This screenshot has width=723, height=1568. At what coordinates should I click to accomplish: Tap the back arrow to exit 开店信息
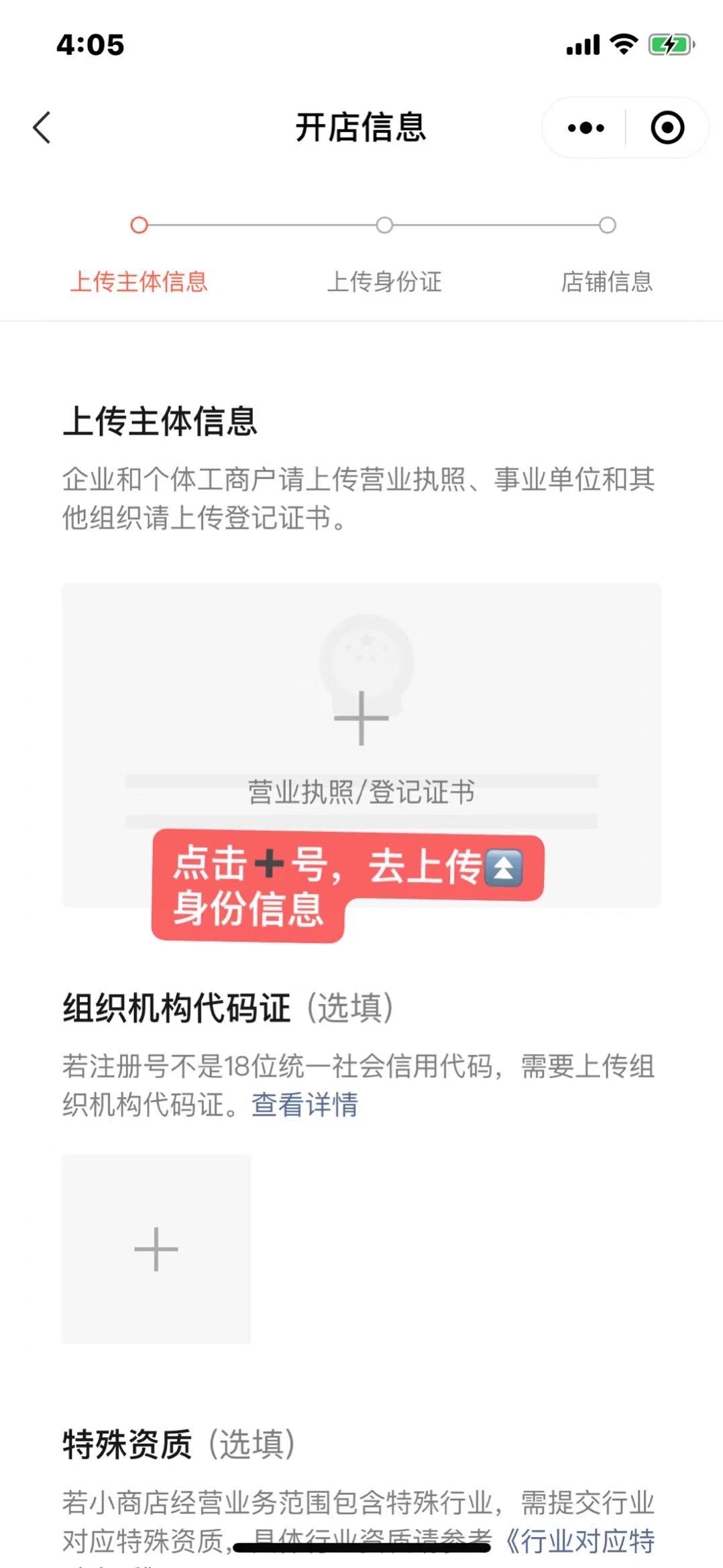[42, 127]
